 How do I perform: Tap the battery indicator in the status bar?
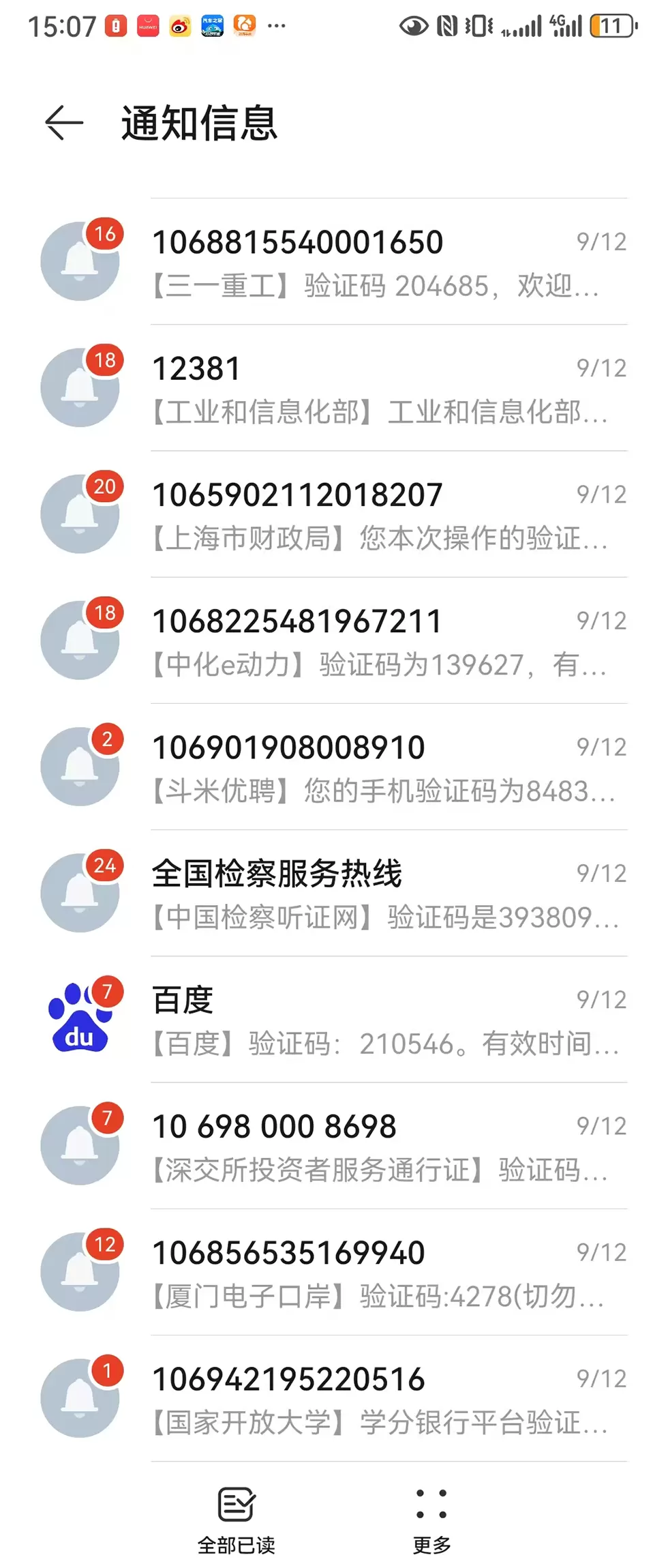click(x=613, y=26)
